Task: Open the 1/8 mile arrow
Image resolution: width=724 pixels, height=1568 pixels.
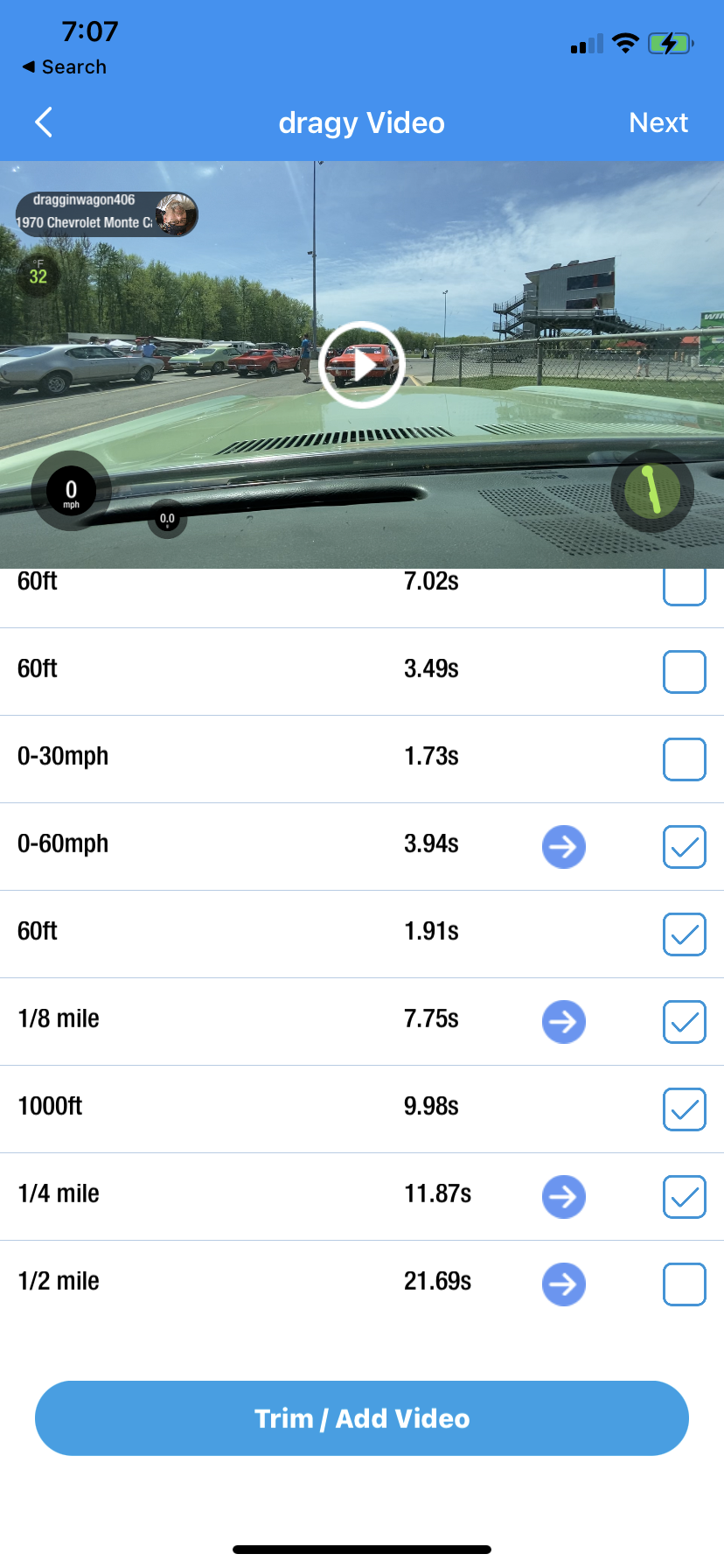Action: 564,1022
